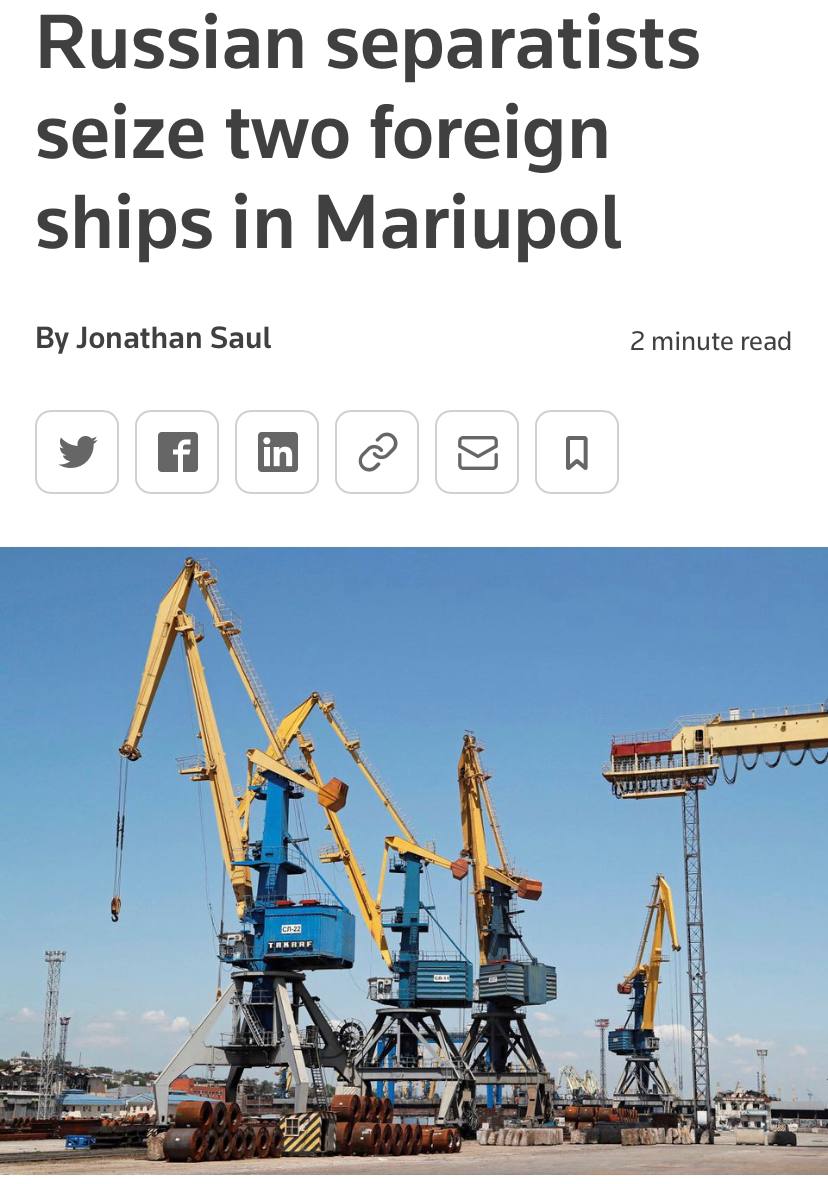Share article on Twitter

coord(77,452)
